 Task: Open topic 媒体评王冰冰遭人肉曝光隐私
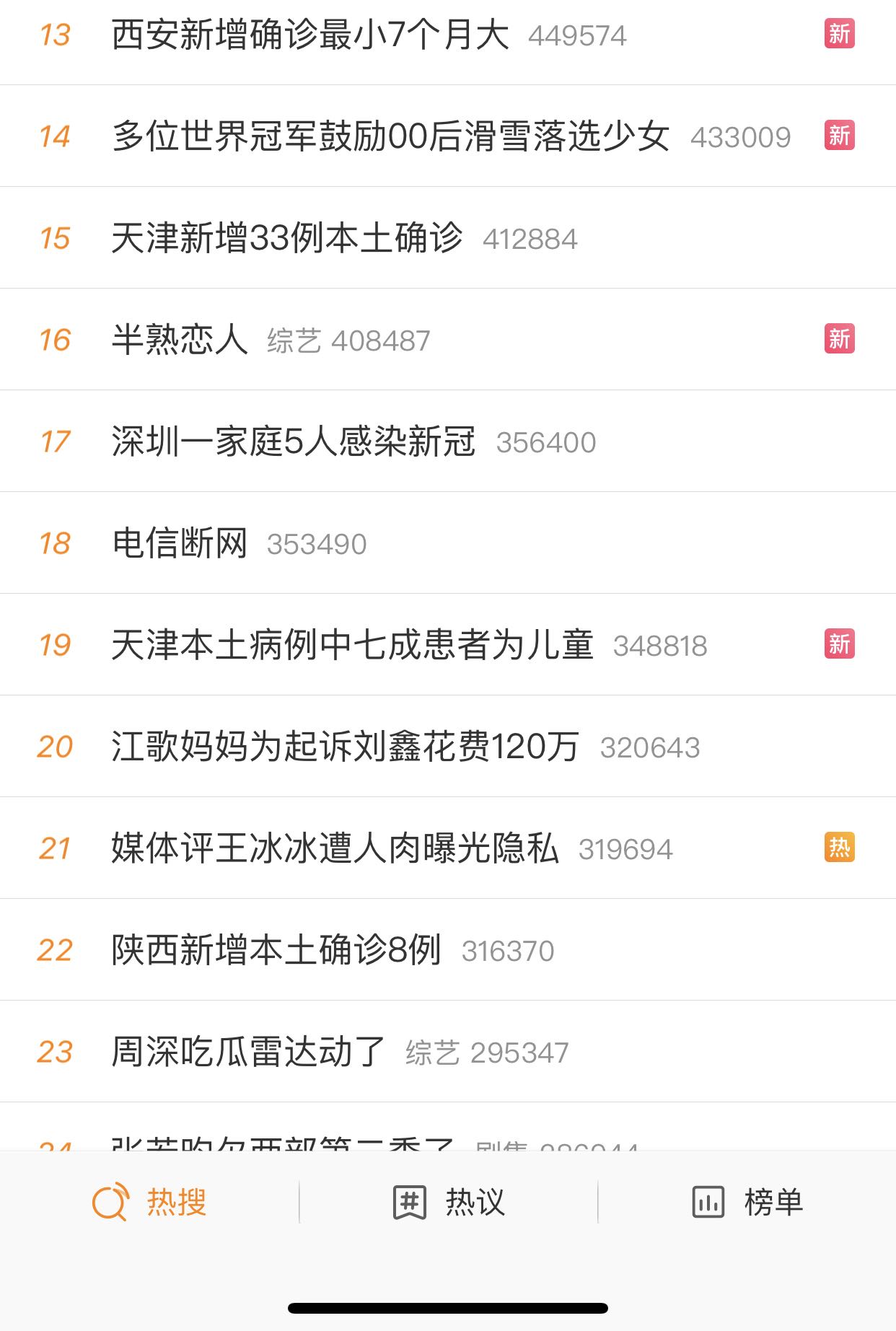[335, 848]
